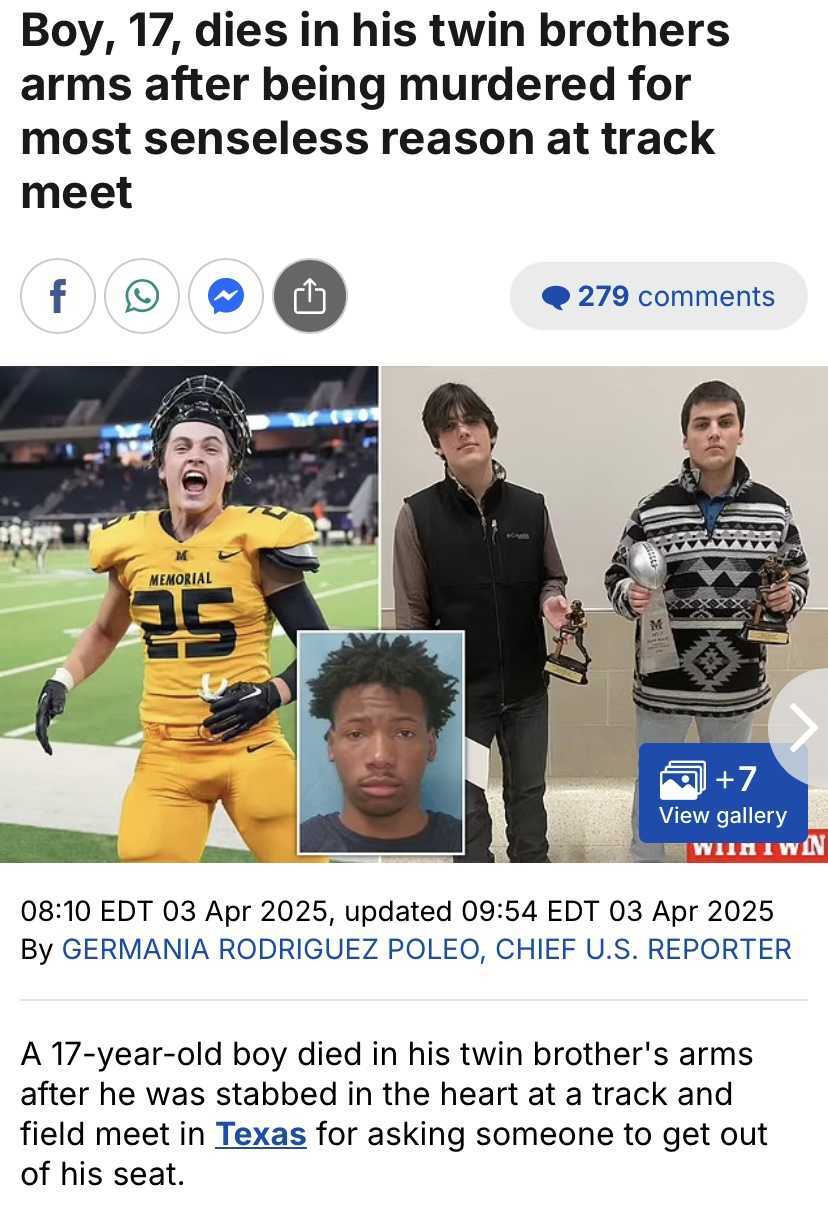Open the generic share sheet icon
Screen dimensions: 828x1215
pos(310,297)
